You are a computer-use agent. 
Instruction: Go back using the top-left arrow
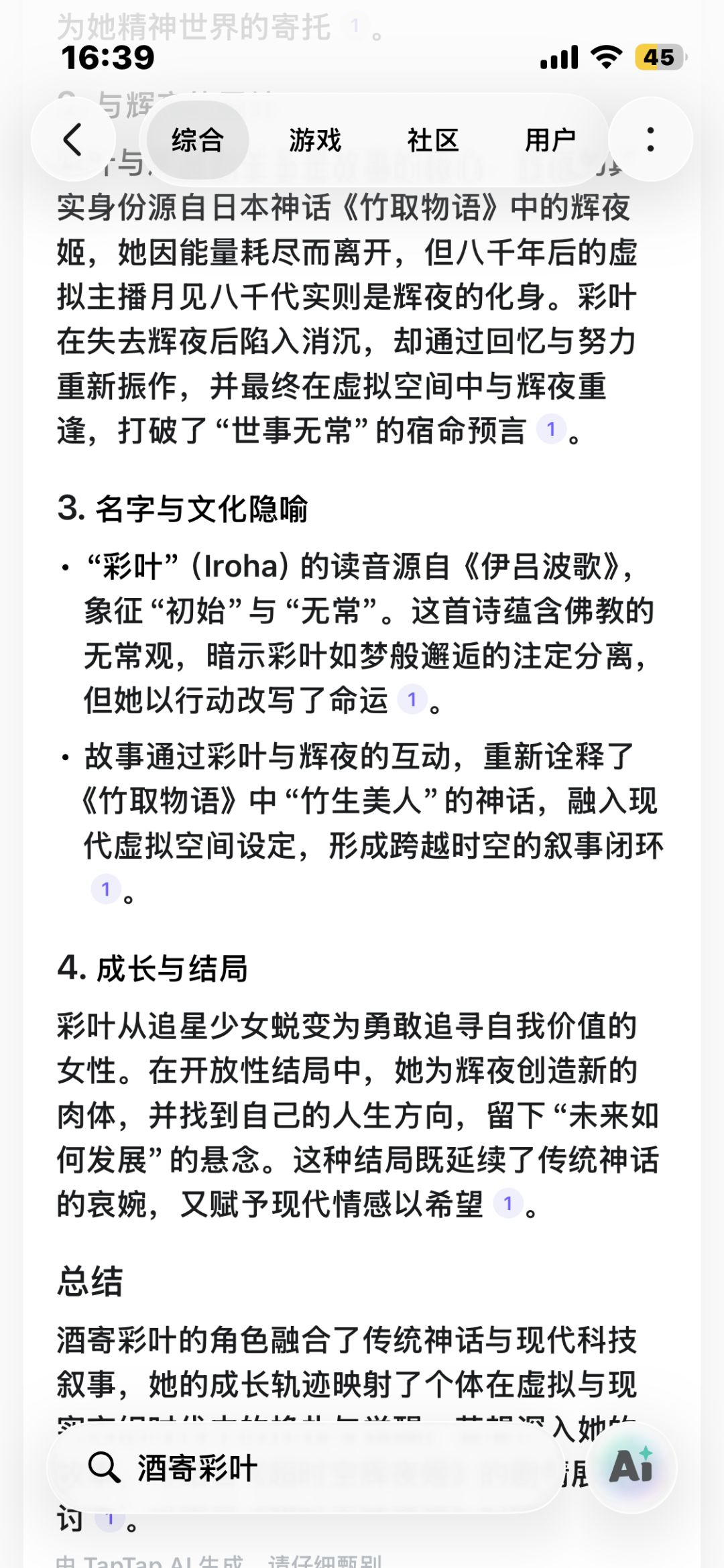click(73, 139)
